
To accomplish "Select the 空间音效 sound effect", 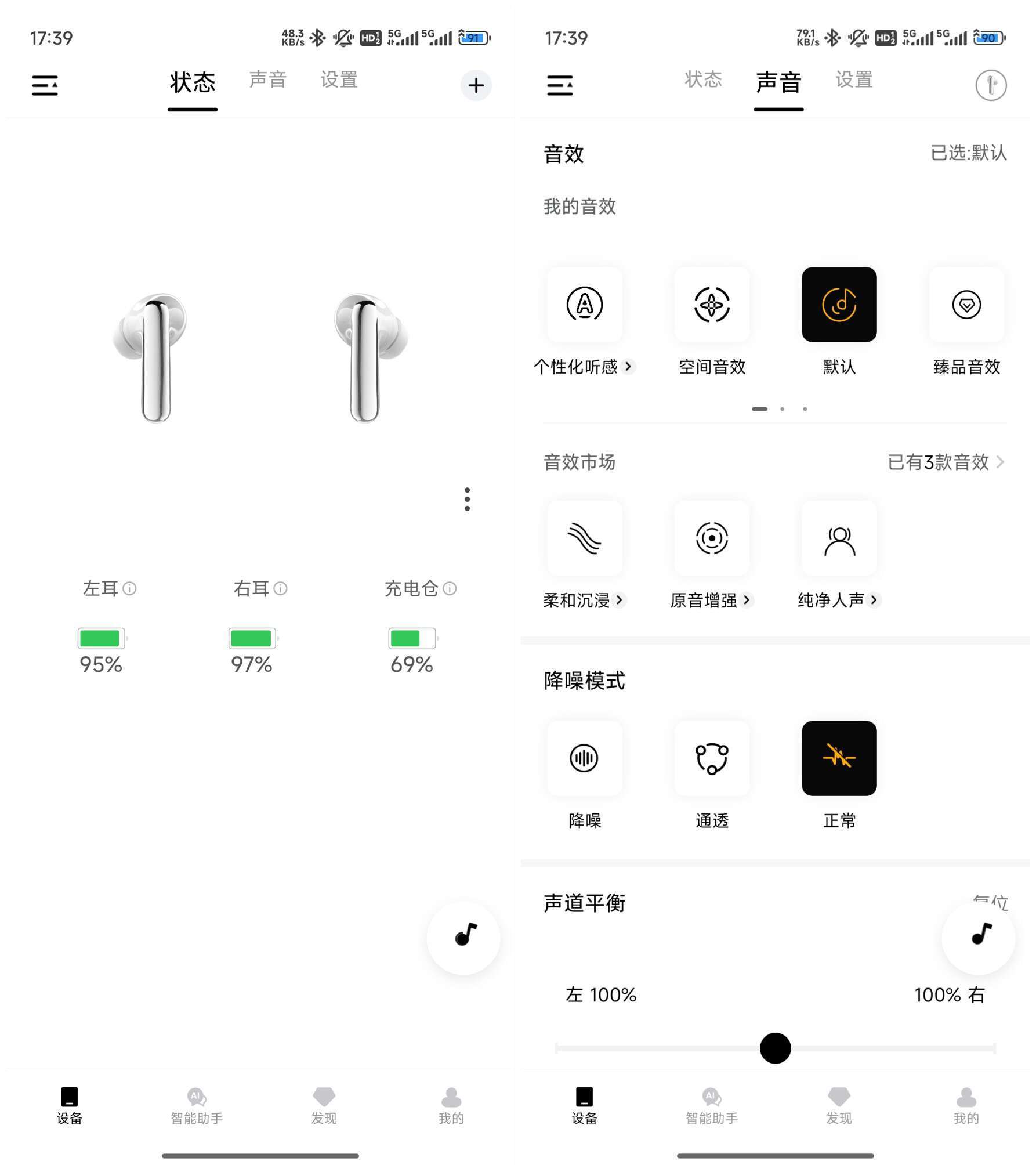I will tap(712, 305).
